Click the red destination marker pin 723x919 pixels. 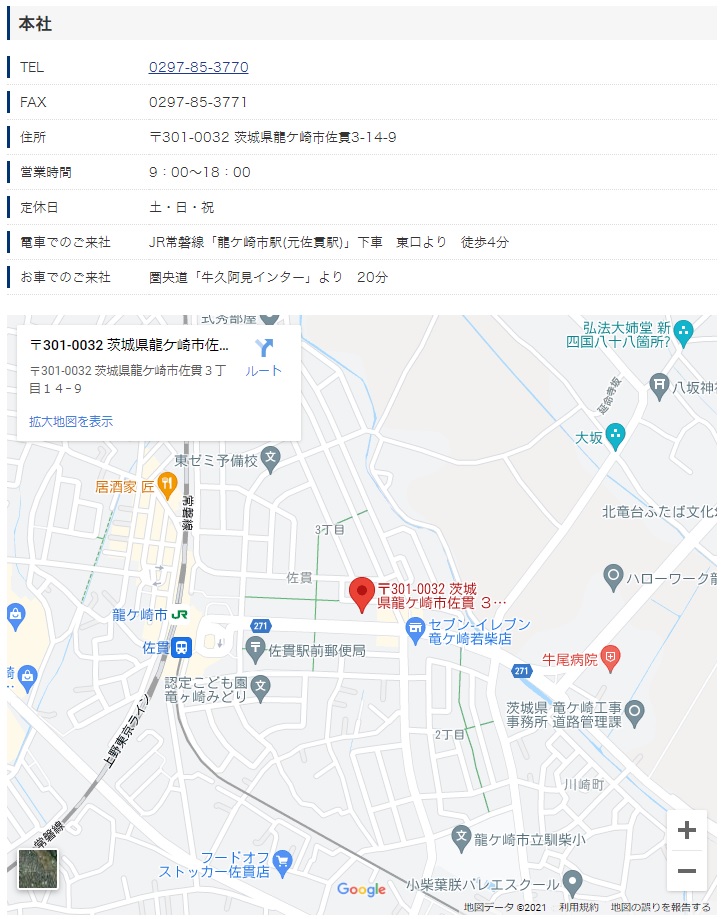[x=363, y=592]
